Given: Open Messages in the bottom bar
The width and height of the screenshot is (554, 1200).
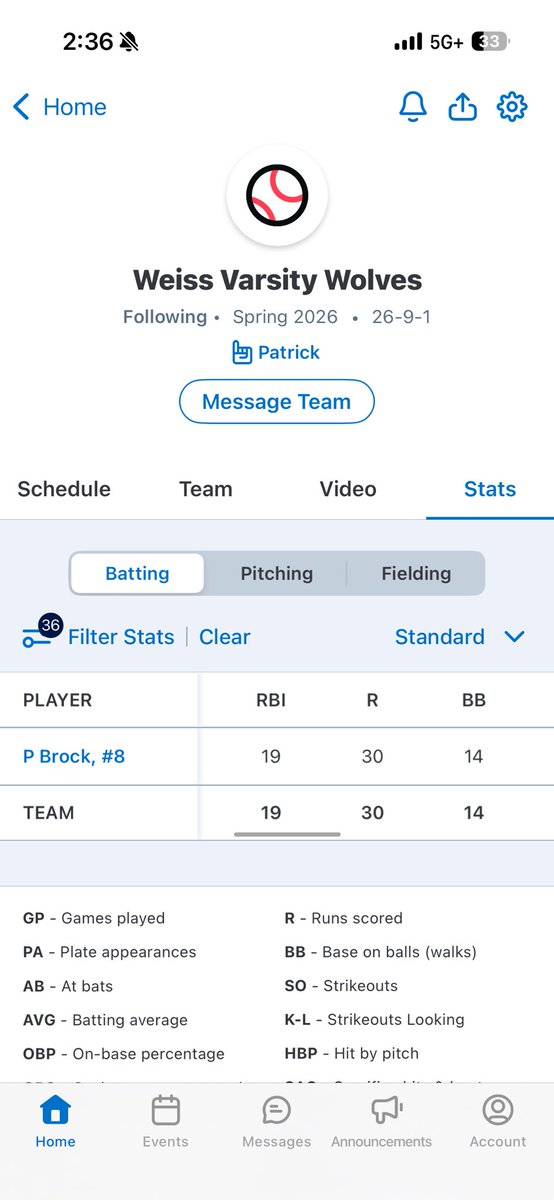Looking at the screenshot, I should tap(277, 1122).
